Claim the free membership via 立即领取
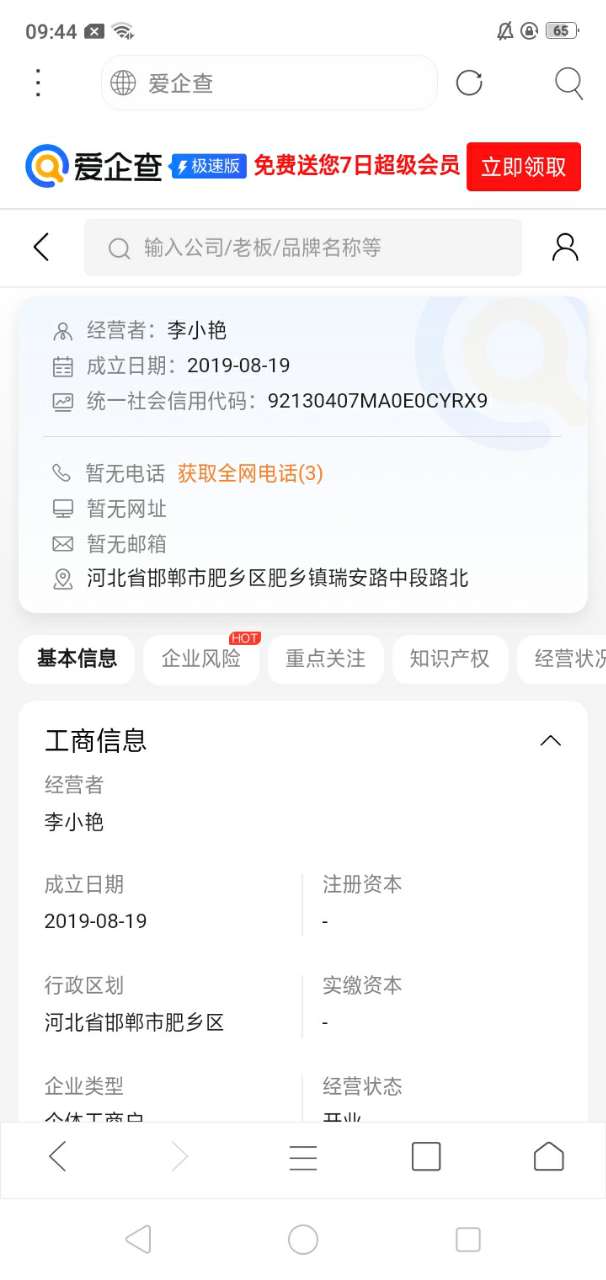 pos(523,166)
